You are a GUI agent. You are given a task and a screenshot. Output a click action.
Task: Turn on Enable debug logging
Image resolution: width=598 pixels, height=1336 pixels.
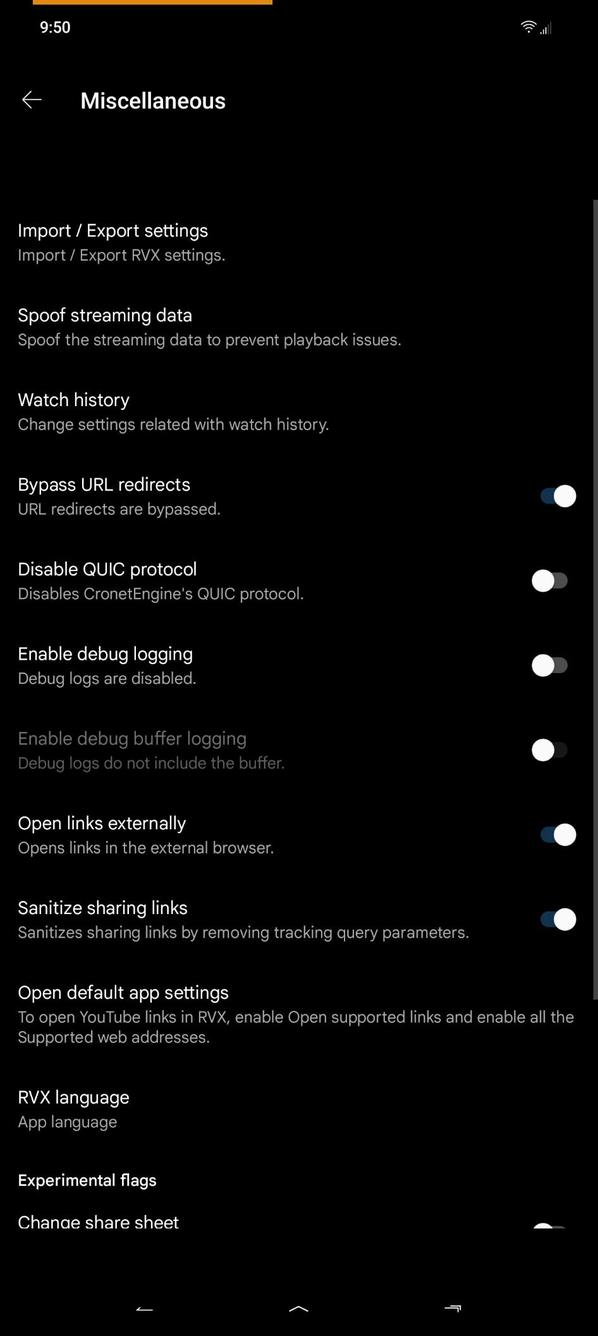551,665
